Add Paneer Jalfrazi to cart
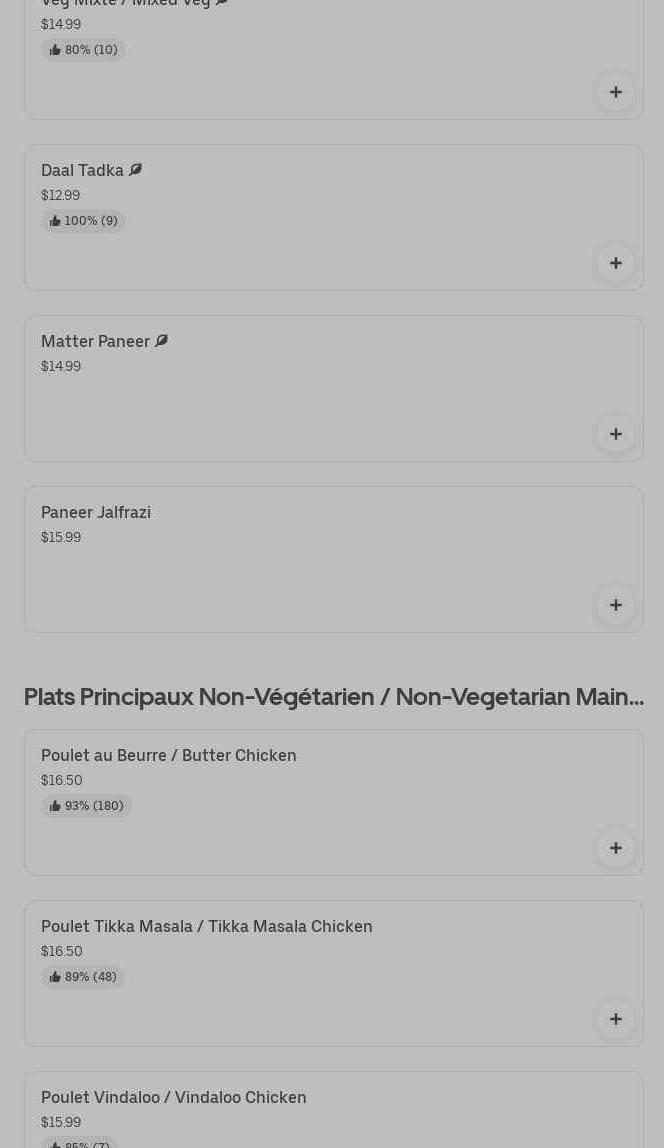The image size is (664, 1148). 615,605
